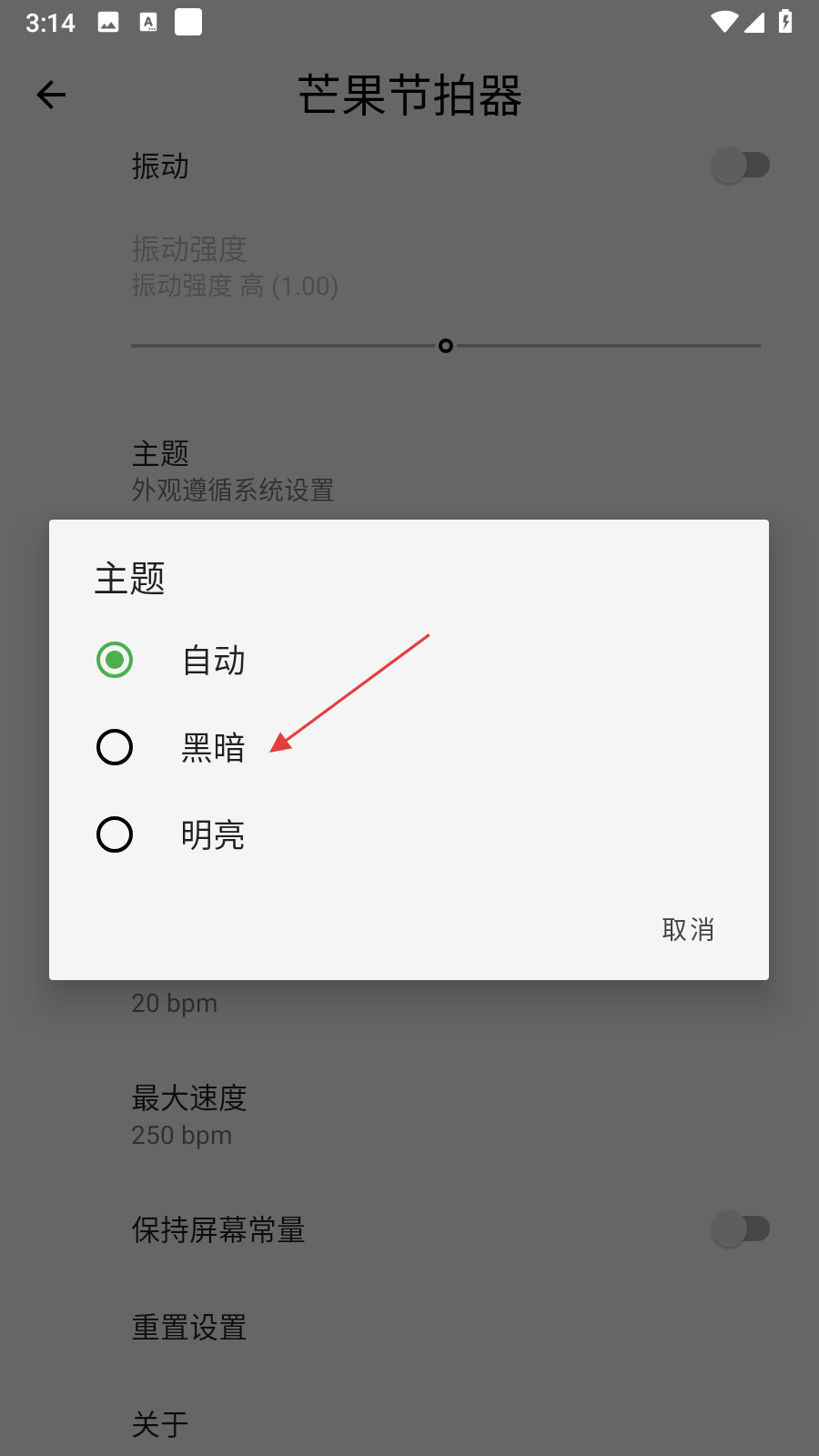This screenshot has width=819, height=1456.
Task: Choose the 黑暗 theme option
Action: coord(409,748)
